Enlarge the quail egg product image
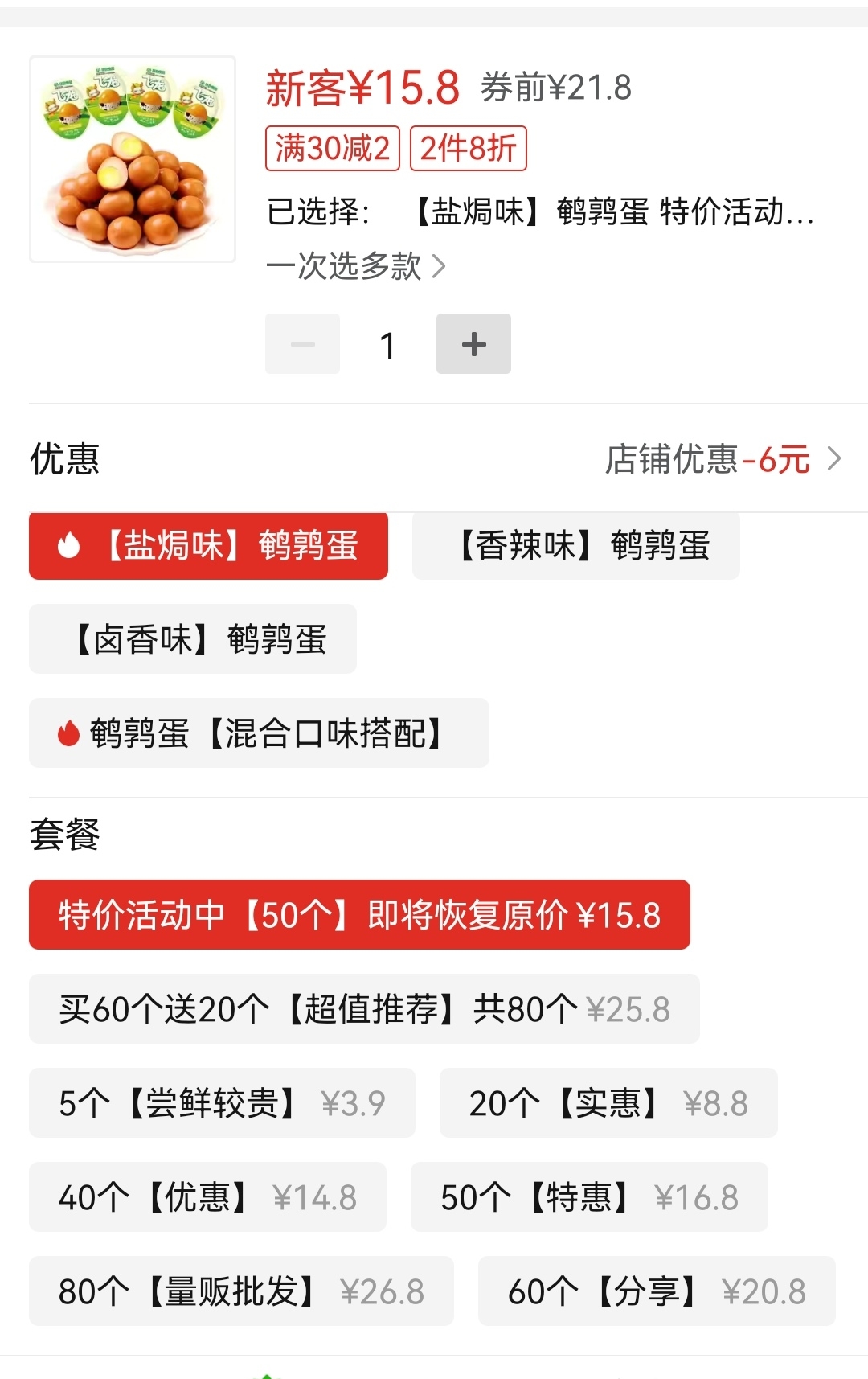Screen dimensions: 868x1379 point(133,159)
